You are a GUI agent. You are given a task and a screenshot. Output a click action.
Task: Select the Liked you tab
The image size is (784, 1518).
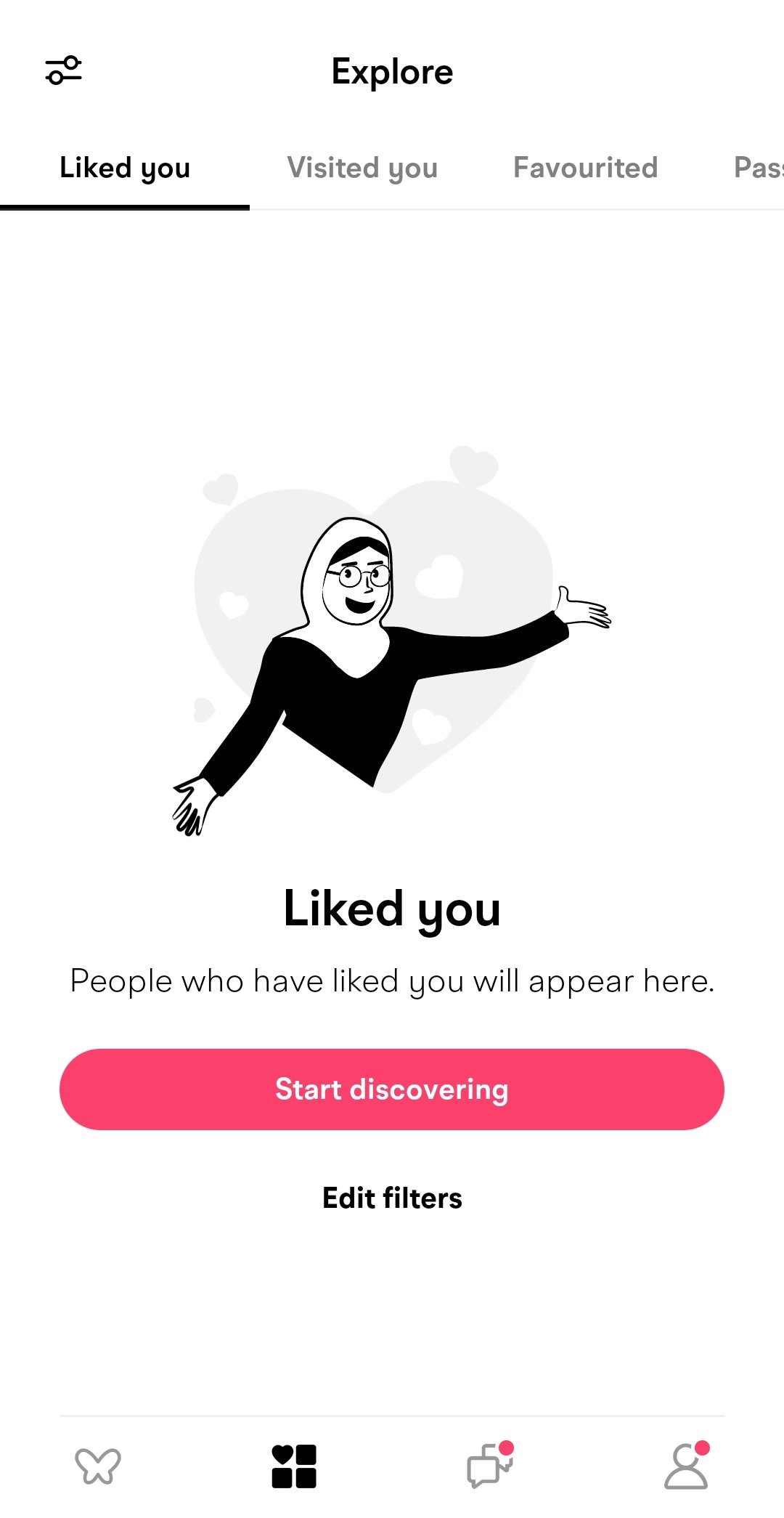(125, 169)
